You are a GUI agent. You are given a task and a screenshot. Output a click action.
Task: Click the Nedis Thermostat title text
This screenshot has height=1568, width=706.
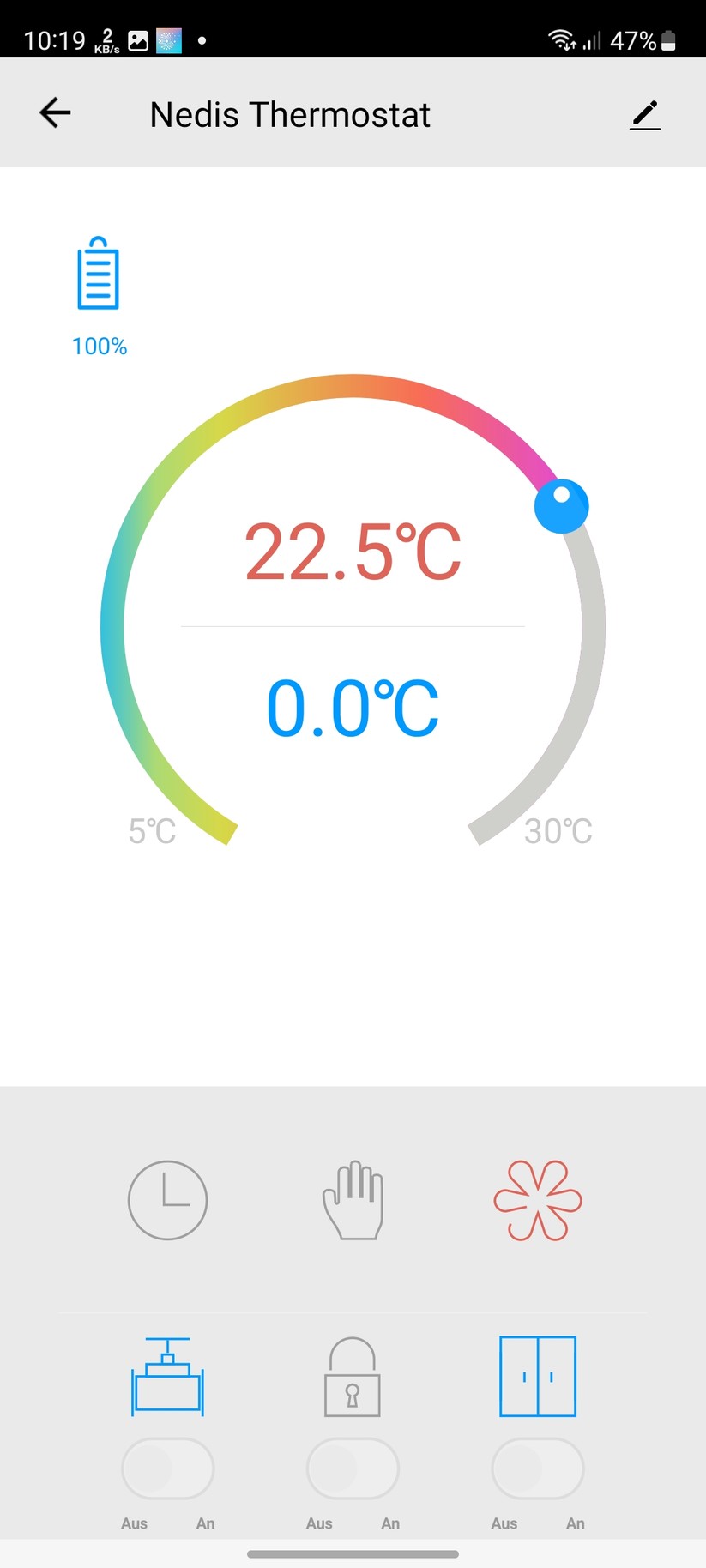tap(289, 114)
